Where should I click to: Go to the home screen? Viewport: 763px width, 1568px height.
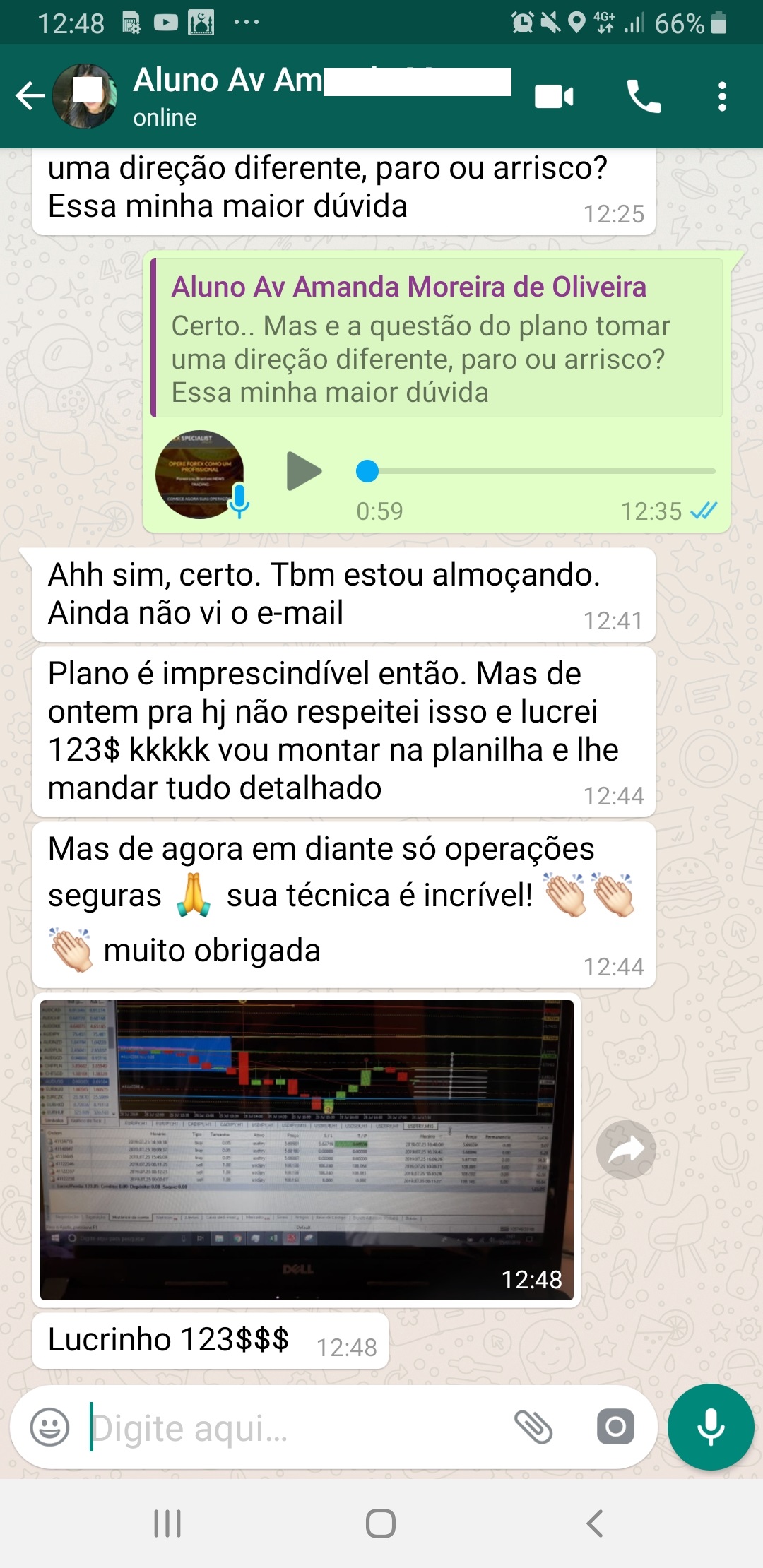coord(381,1524)
